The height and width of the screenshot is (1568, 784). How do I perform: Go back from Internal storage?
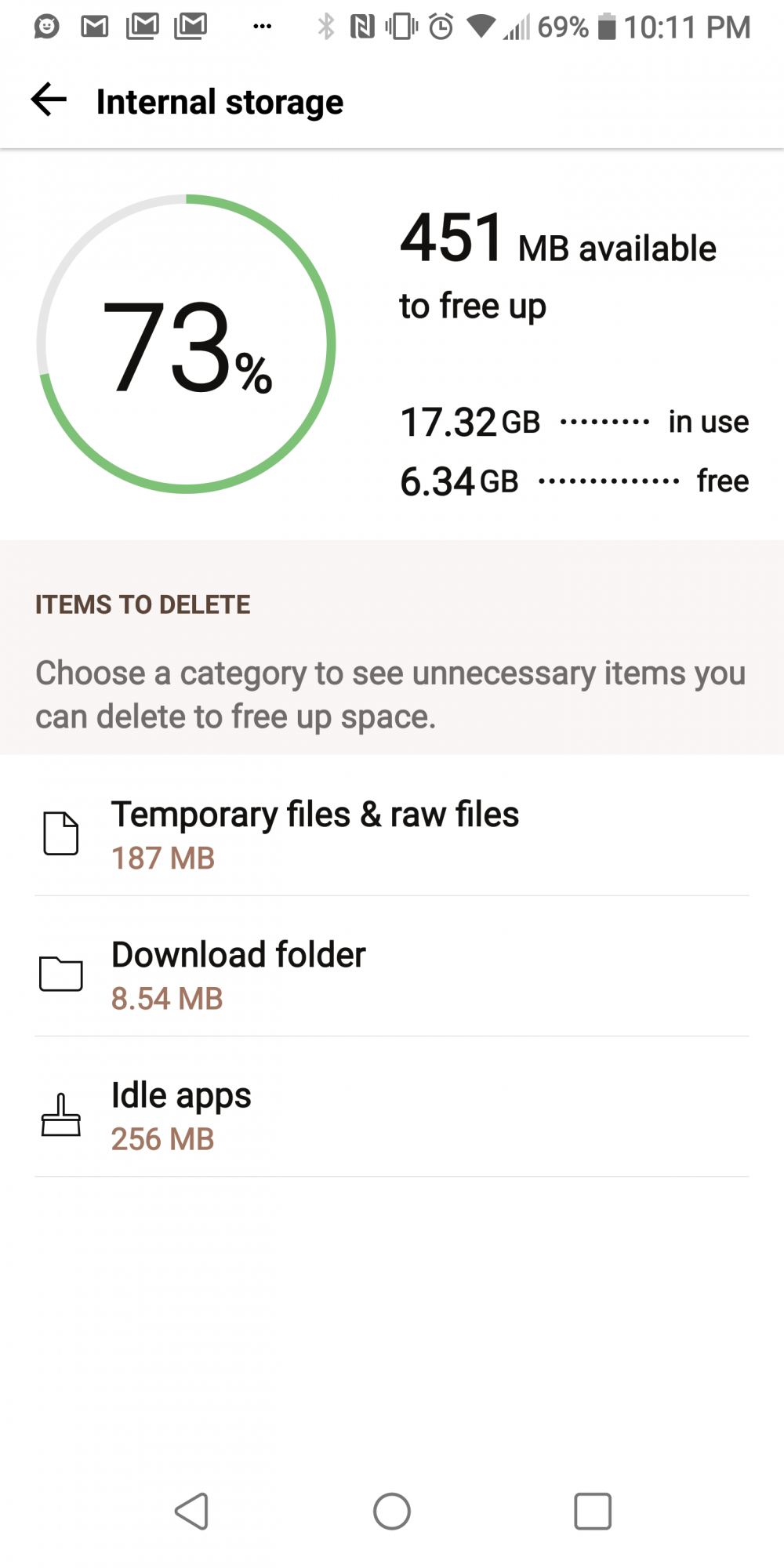coord(49,100)
